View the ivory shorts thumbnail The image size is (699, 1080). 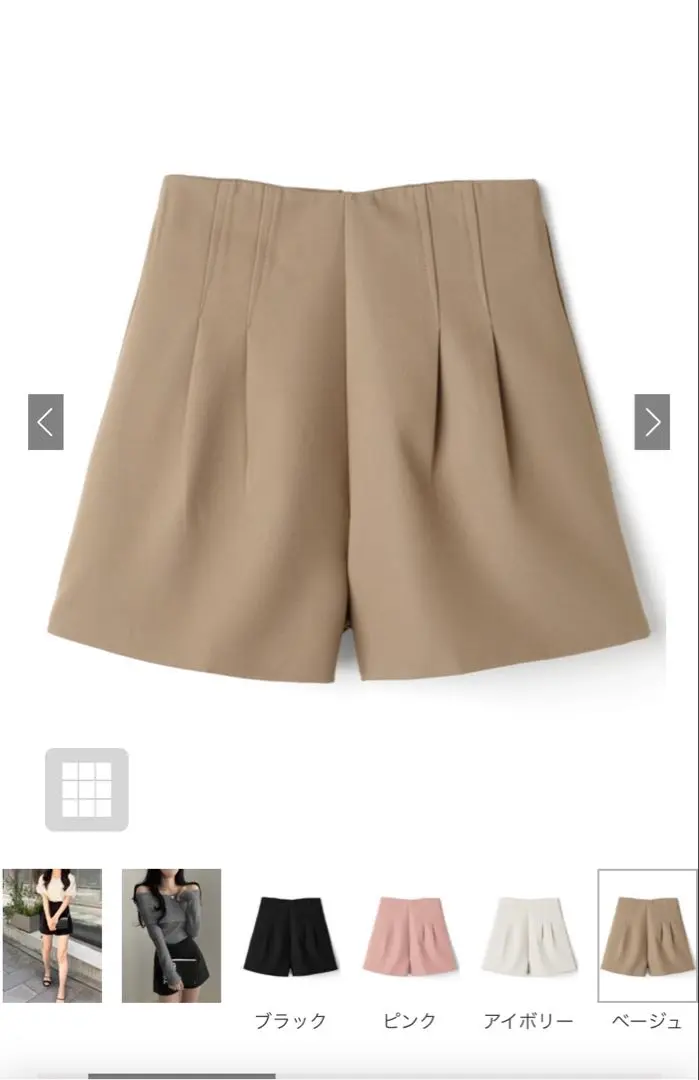528,936
